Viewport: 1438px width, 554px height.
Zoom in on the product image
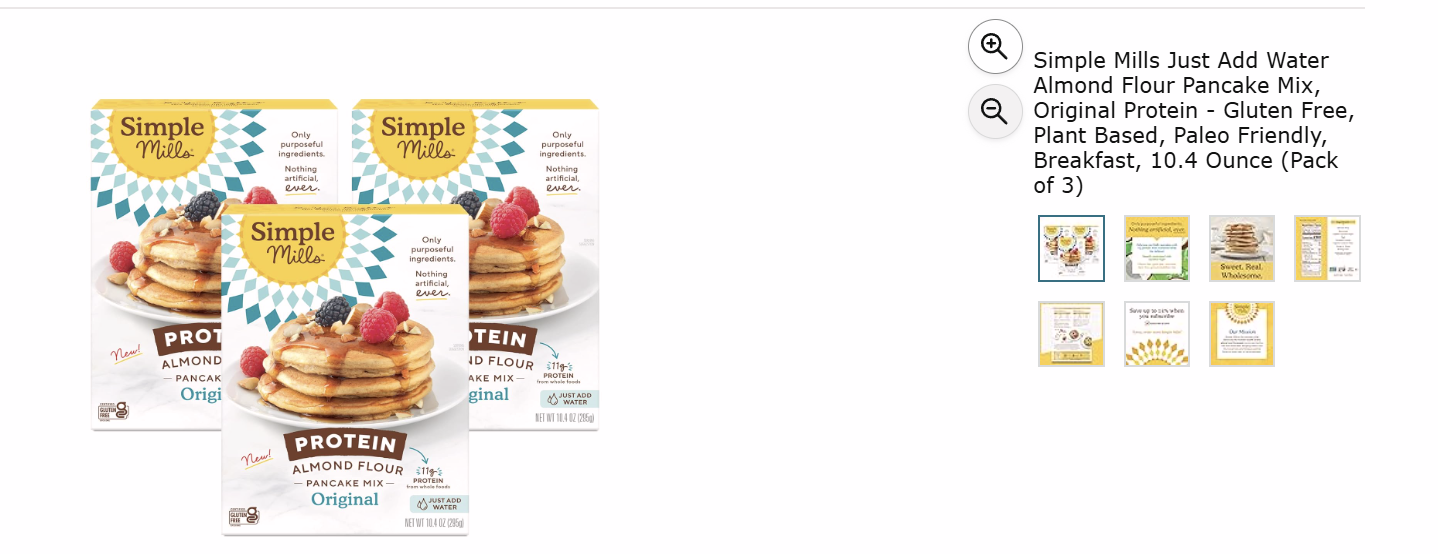(994, 46)
